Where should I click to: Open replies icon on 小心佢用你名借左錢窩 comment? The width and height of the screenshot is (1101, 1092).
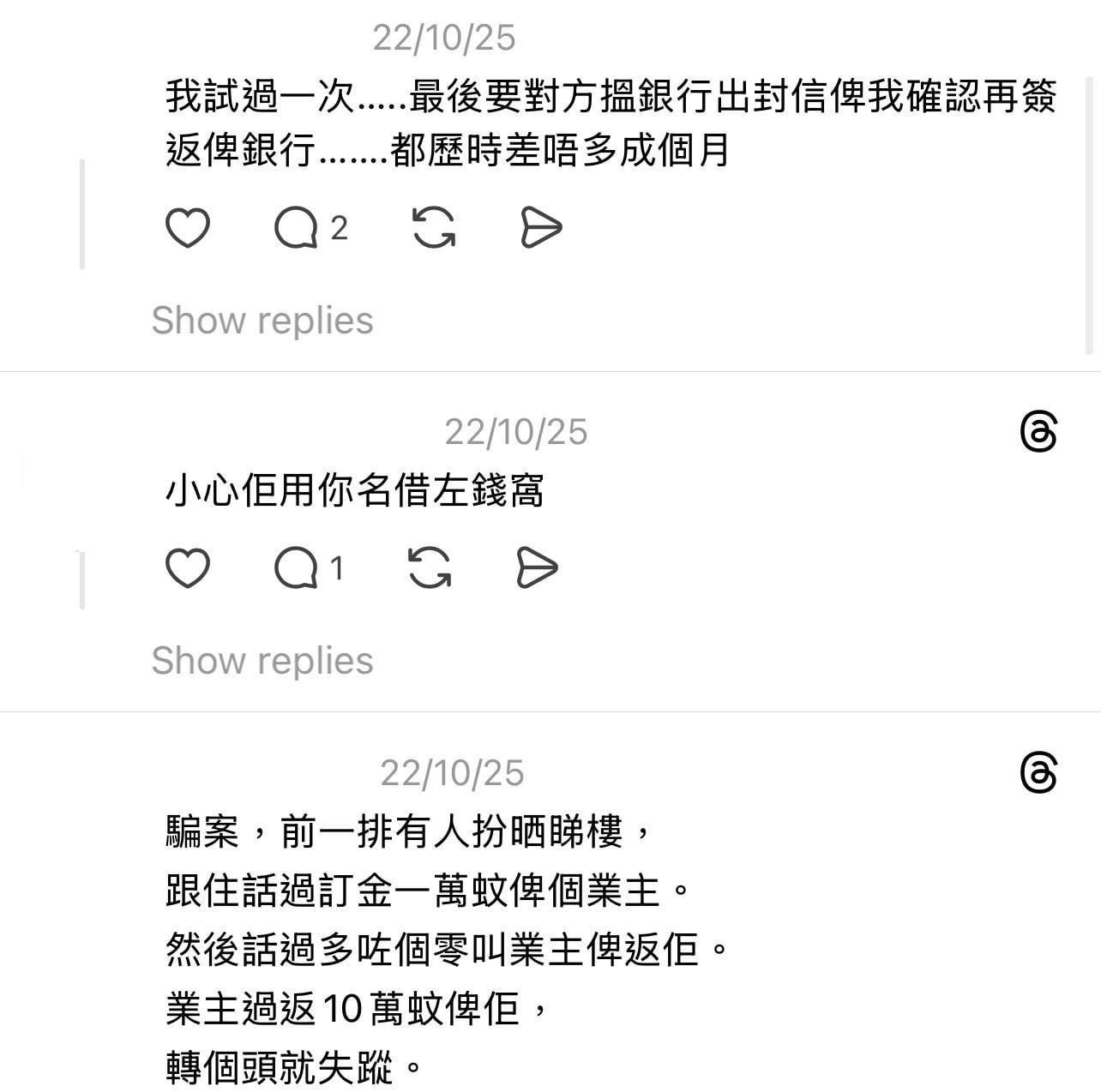[296, 567]
